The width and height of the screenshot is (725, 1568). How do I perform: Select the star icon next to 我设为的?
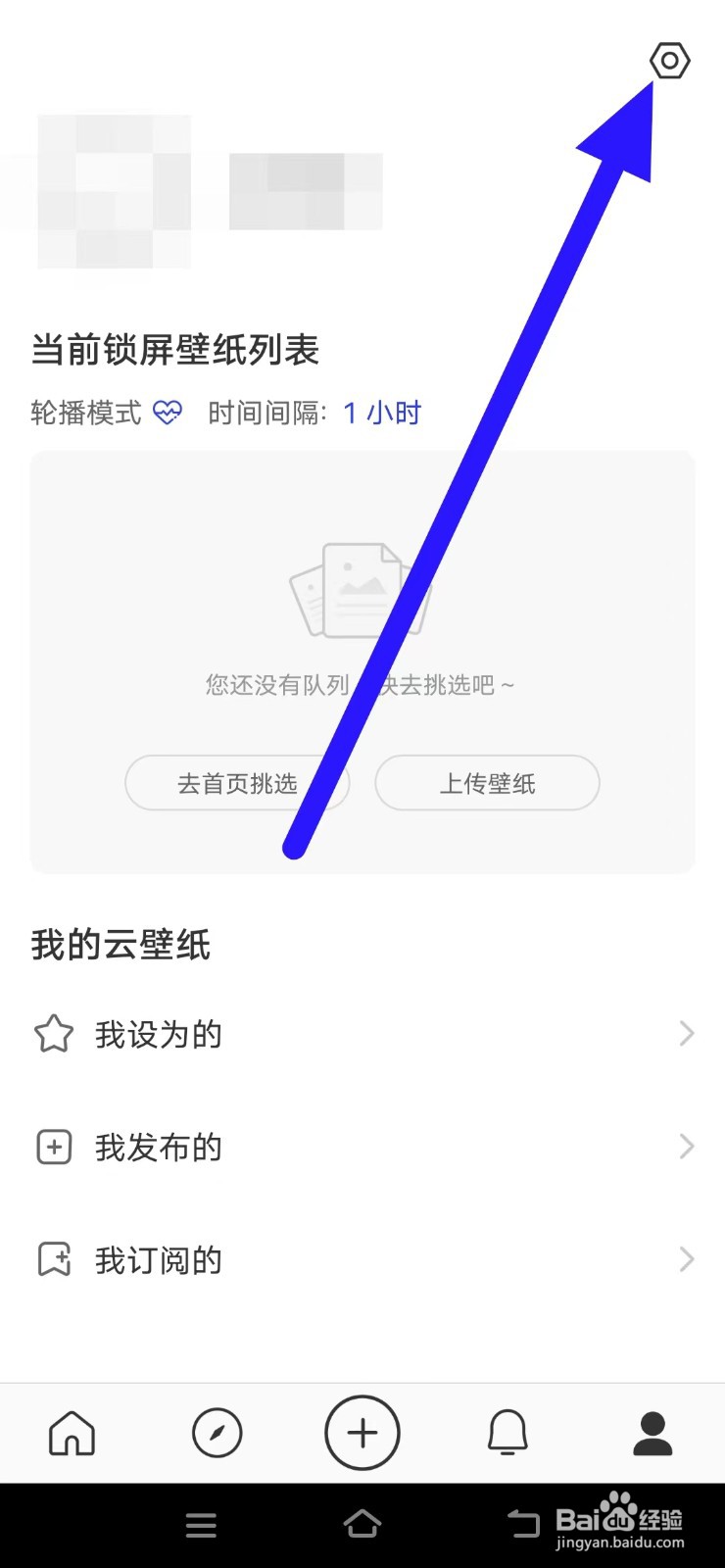tap(54, 1033)
